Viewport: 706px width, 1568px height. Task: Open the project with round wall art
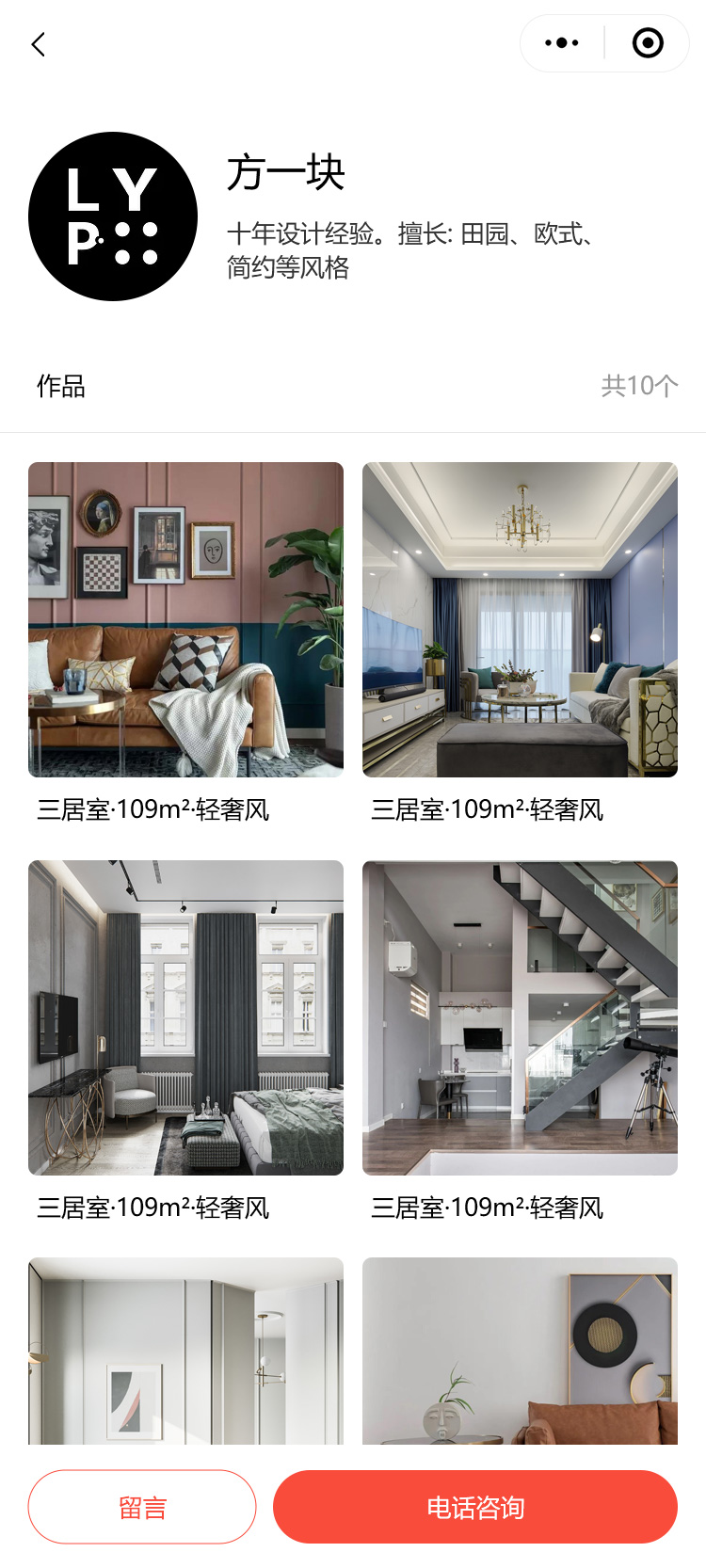(520, 1351)
